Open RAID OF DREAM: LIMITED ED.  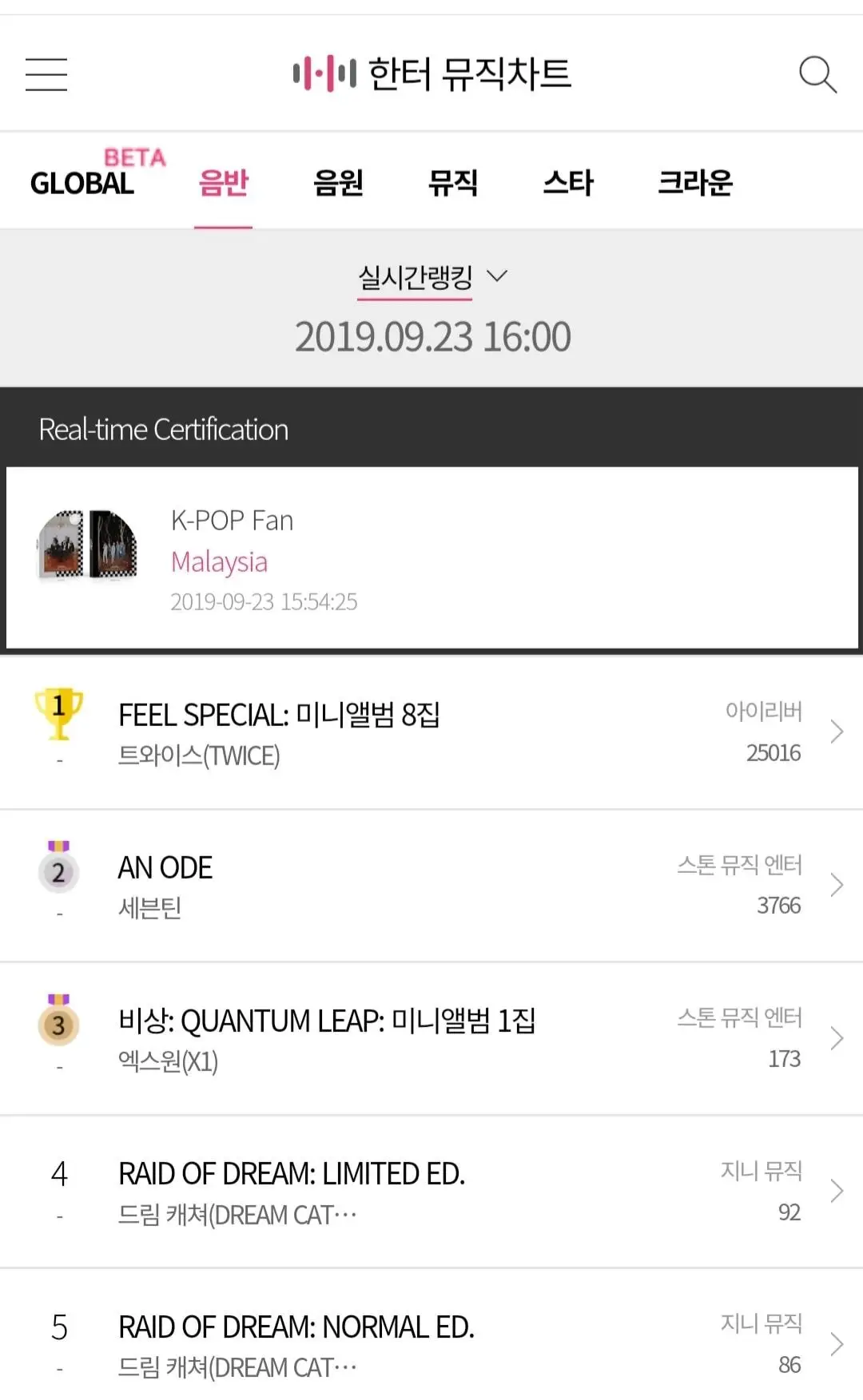(431, 1192)
